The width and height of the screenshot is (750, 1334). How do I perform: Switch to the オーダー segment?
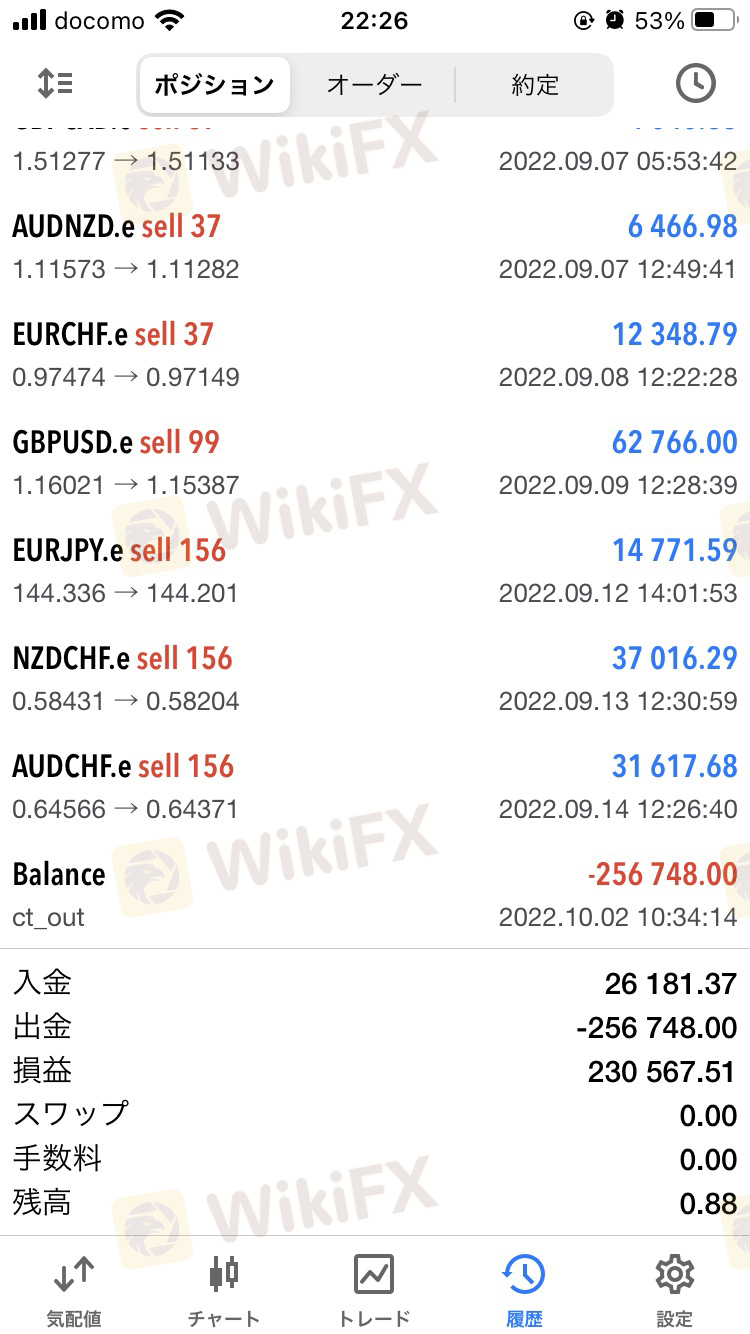[x=374, y=85]
